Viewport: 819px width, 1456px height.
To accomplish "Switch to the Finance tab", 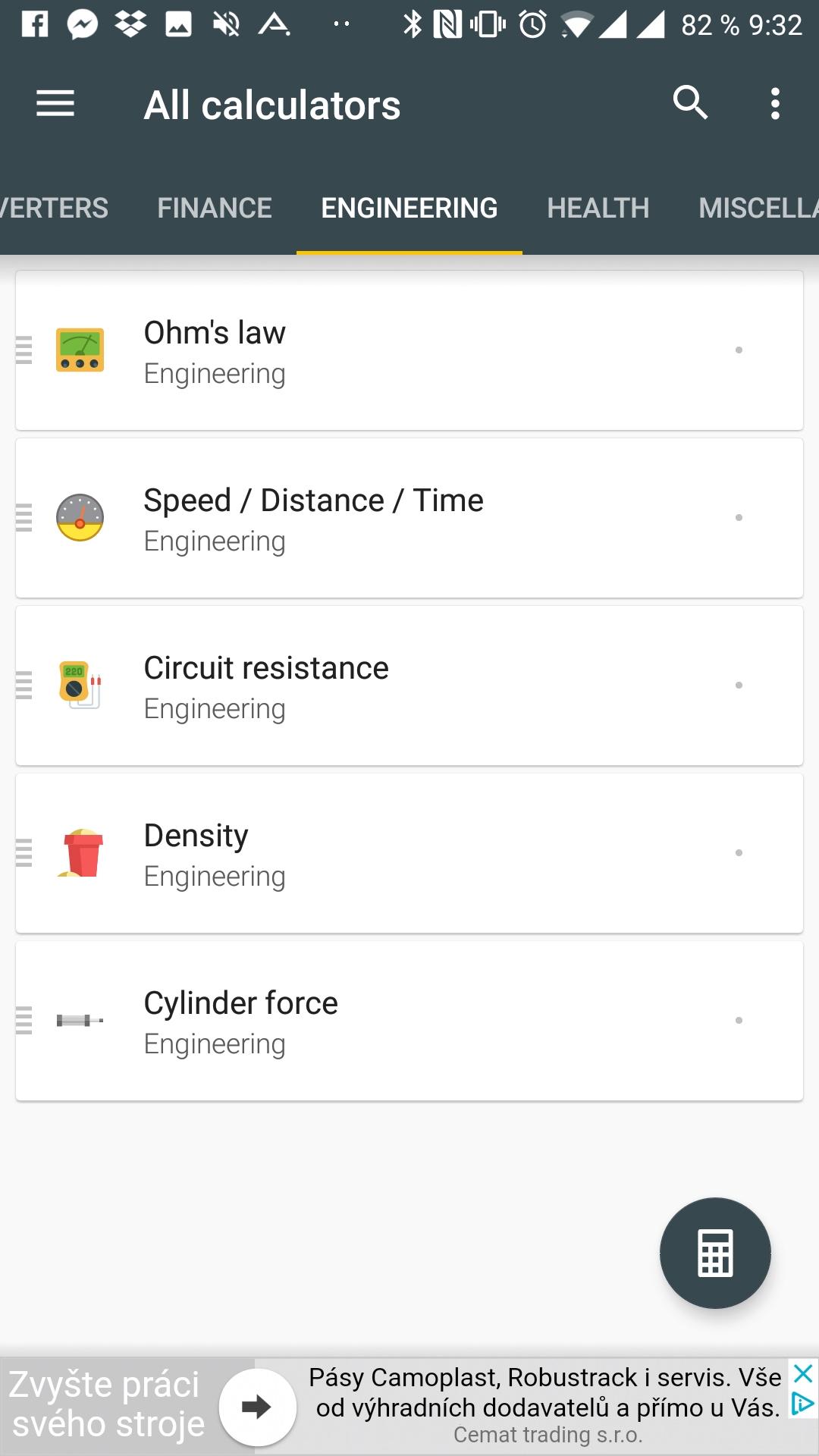I will [x=215, y=208].
